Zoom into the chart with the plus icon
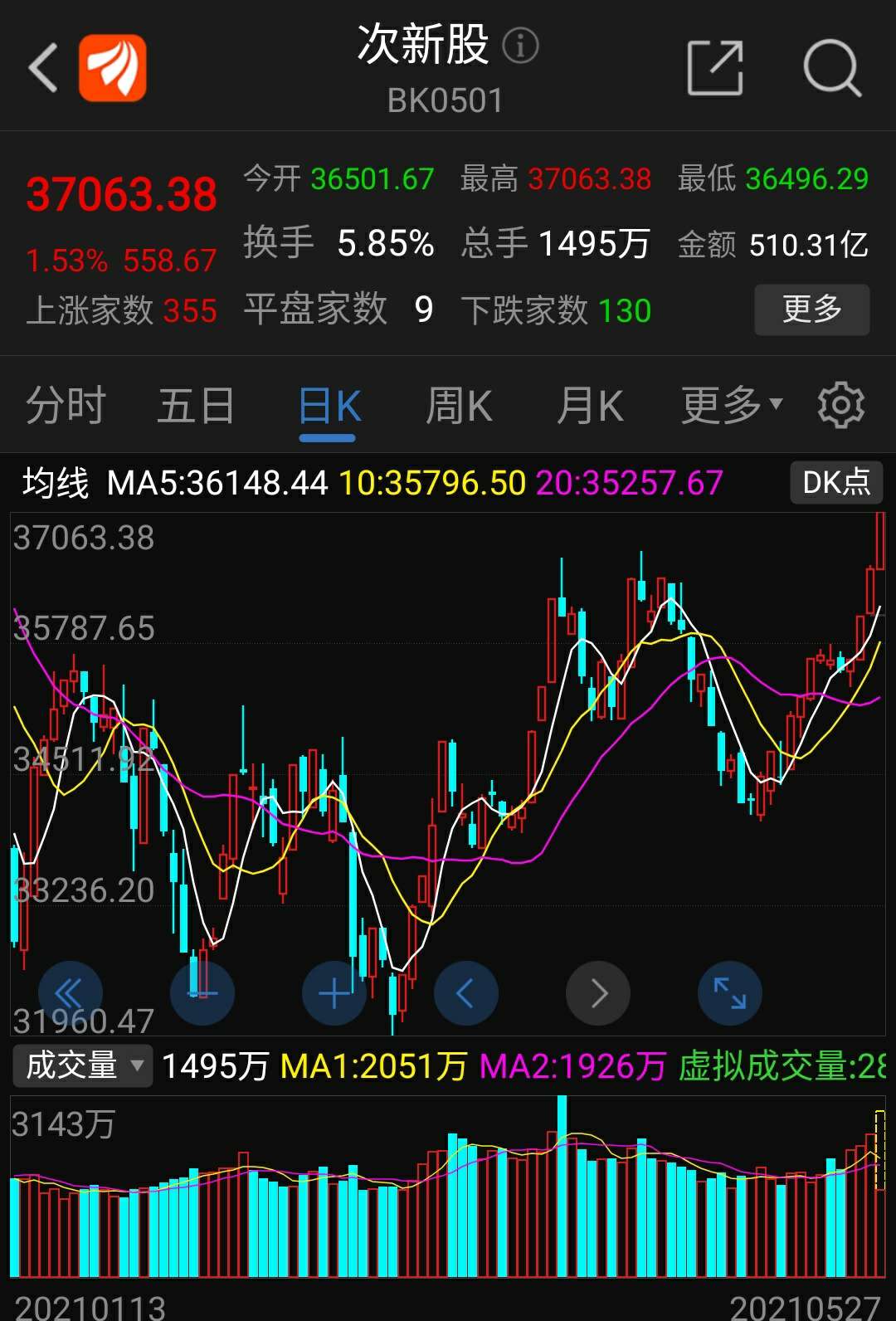The image size is (896, 1321). point(334,992)
